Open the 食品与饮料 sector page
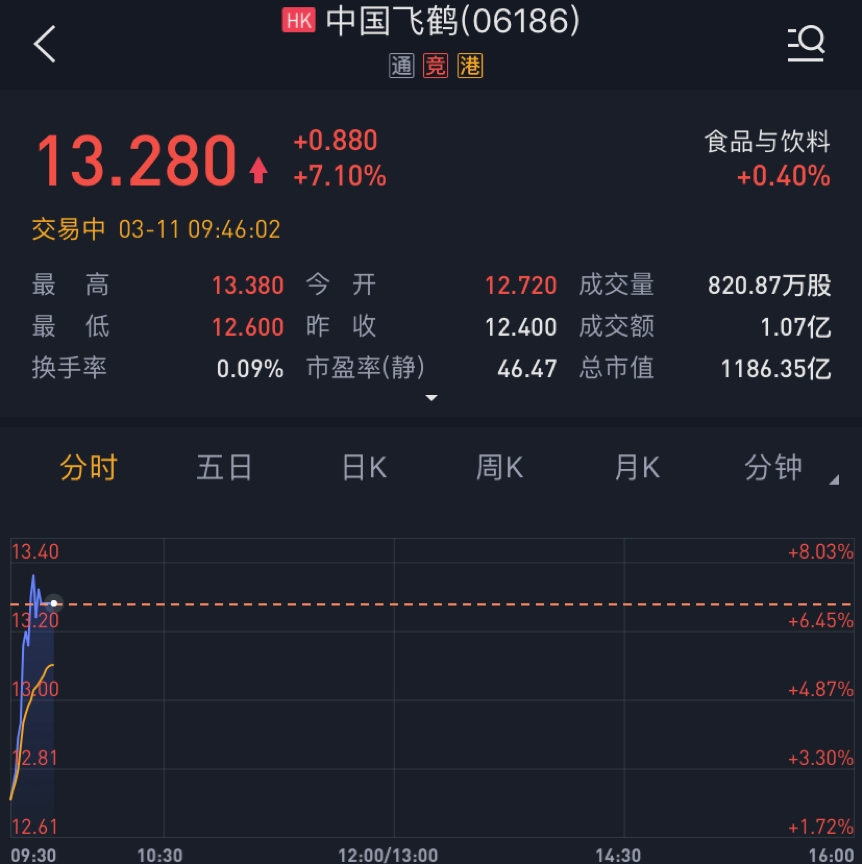The height and width of the screenshot is (864, 862). [767, 142]
